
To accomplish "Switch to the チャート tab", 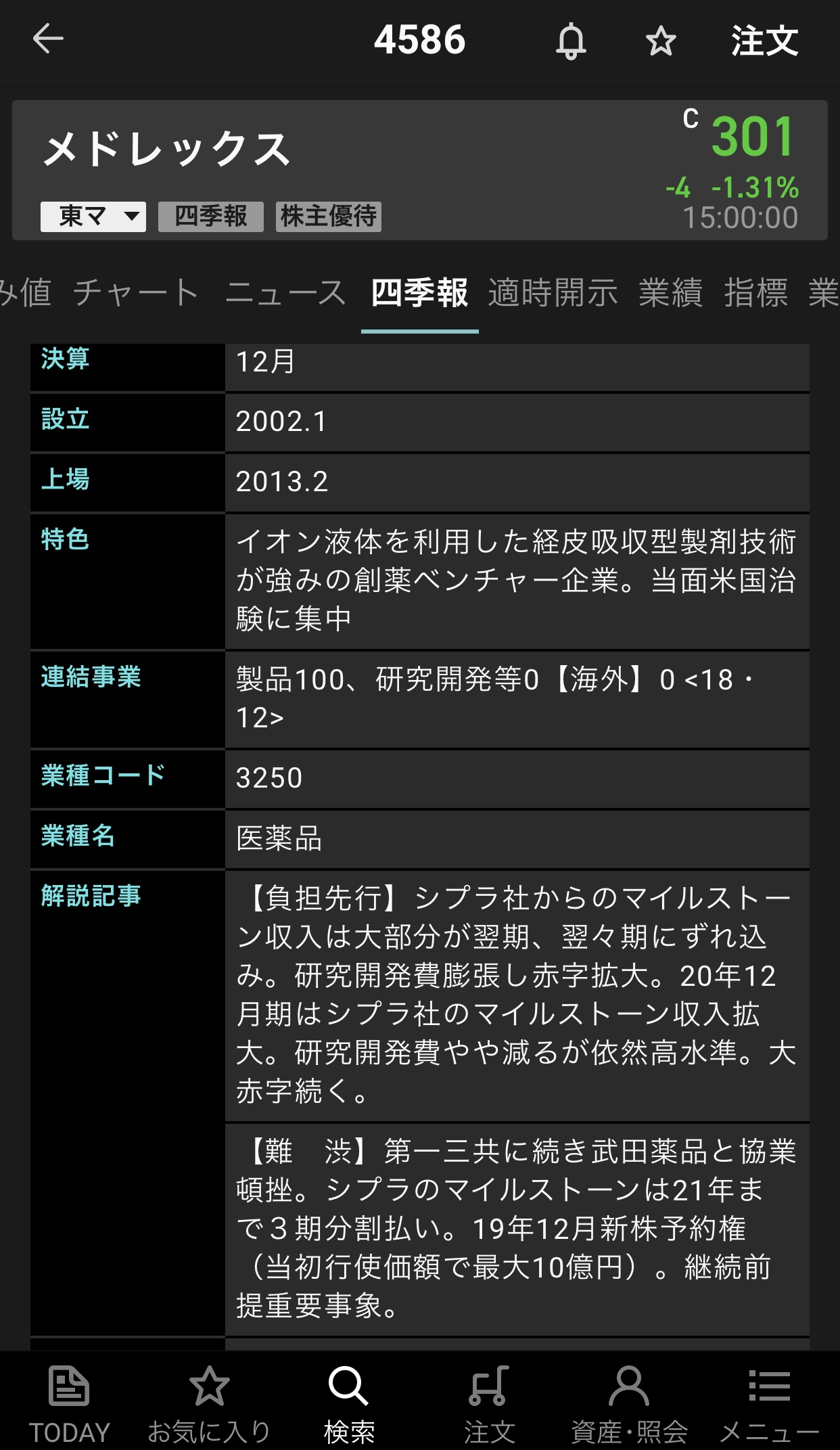I will click(136, 293).
